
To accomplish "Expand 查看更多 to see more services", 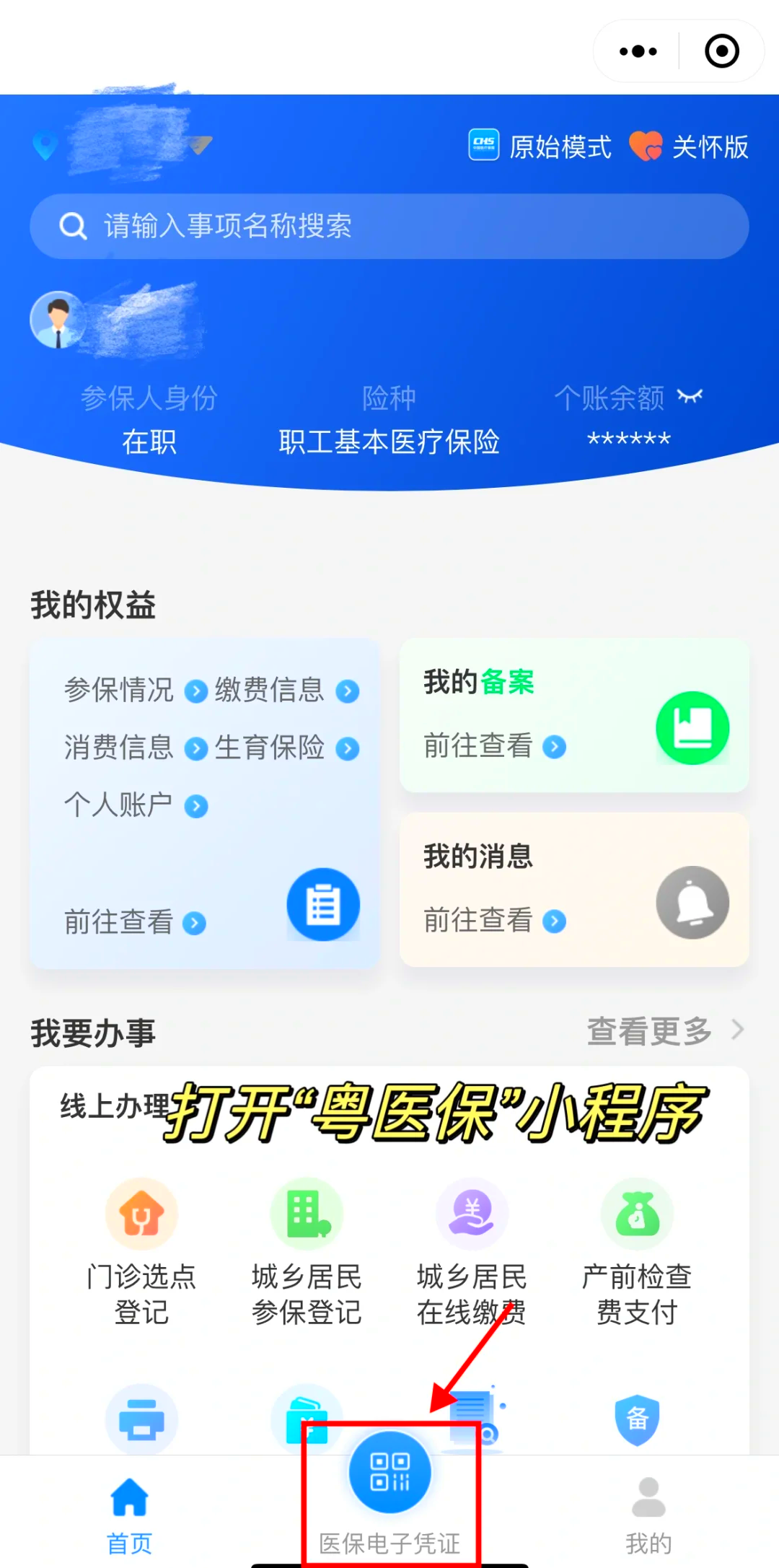I will [648, 1030].
